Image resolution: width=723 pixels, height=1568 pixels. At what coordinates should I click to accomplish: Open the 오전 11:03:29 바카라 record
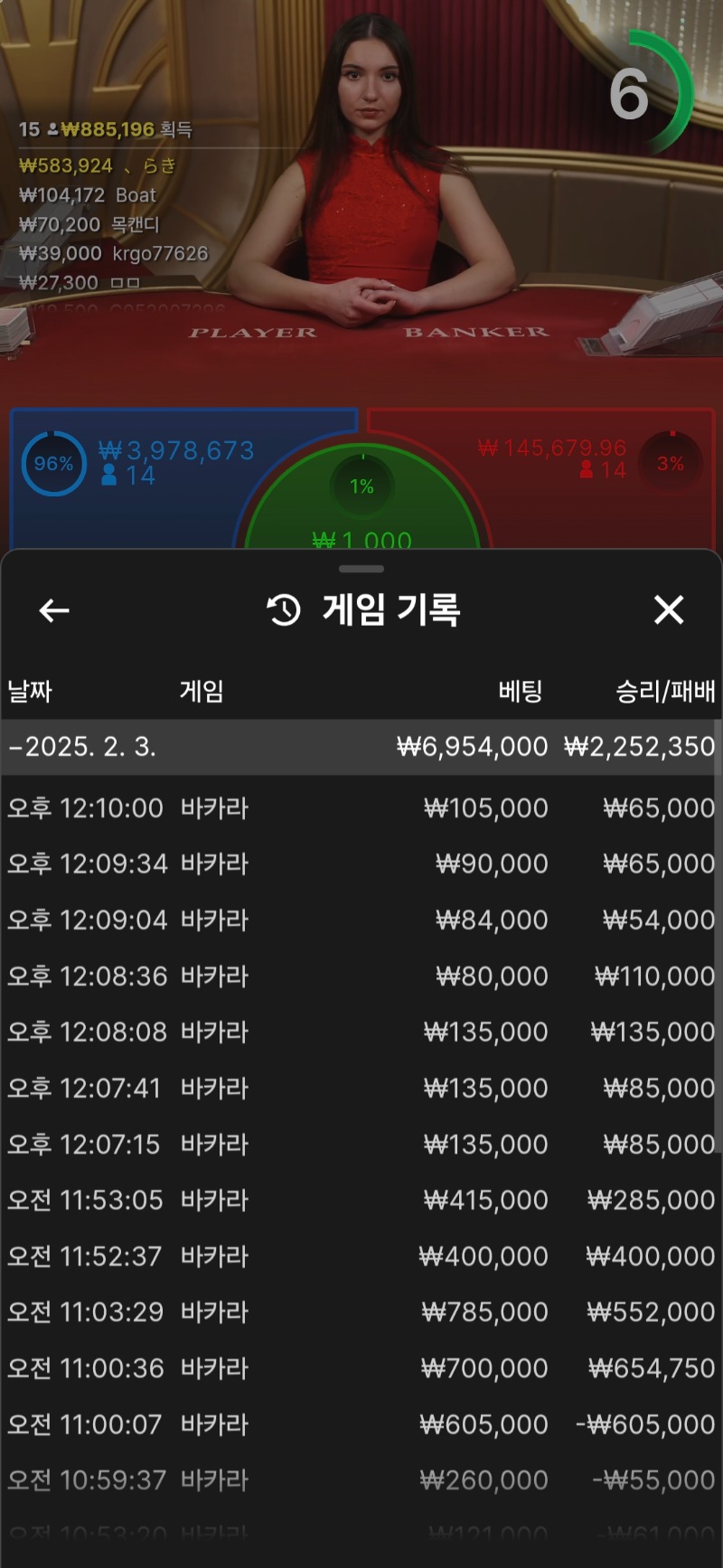[x=361, y=1312]
